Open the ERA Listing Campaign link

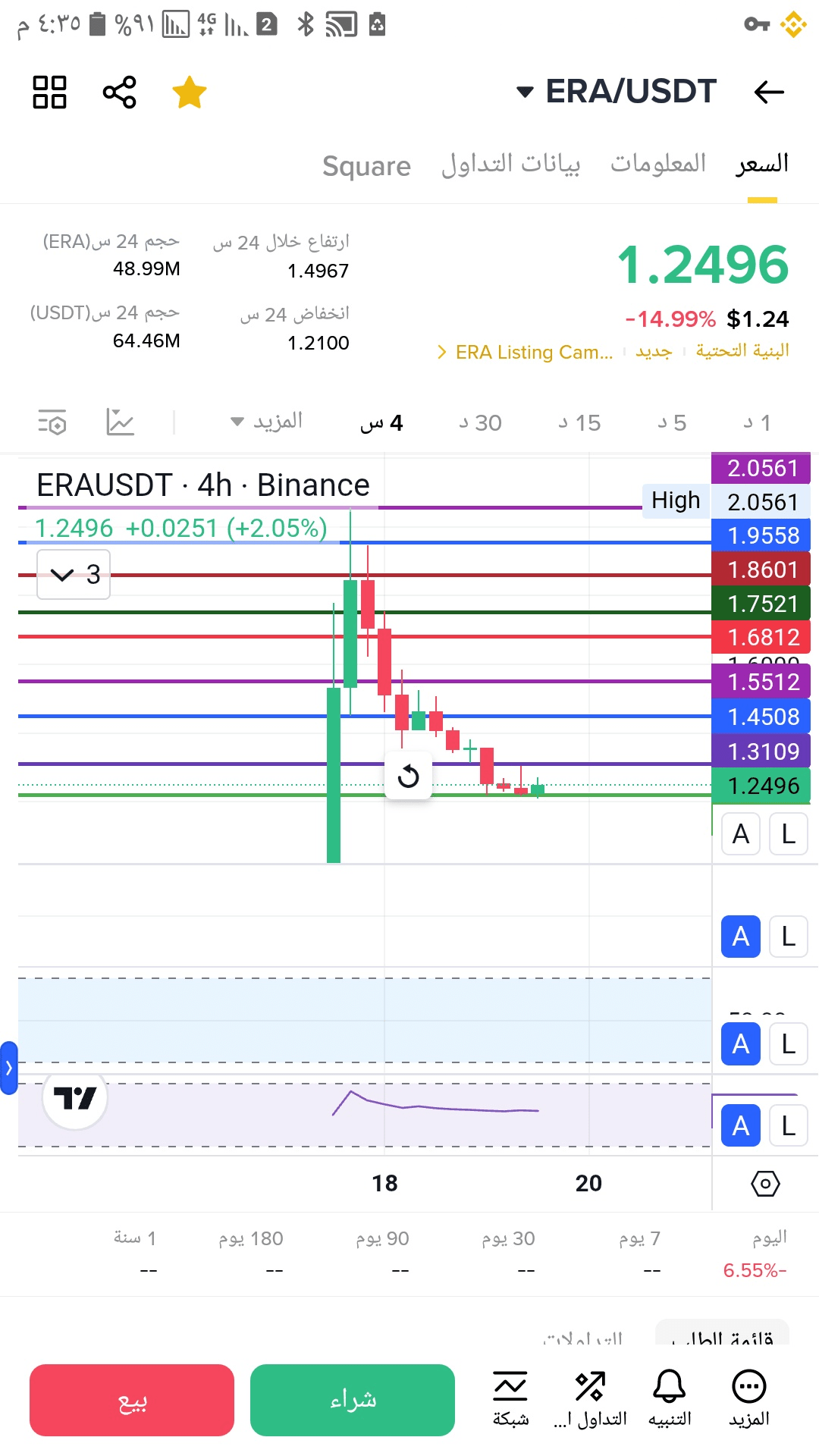tap(525, 352)
